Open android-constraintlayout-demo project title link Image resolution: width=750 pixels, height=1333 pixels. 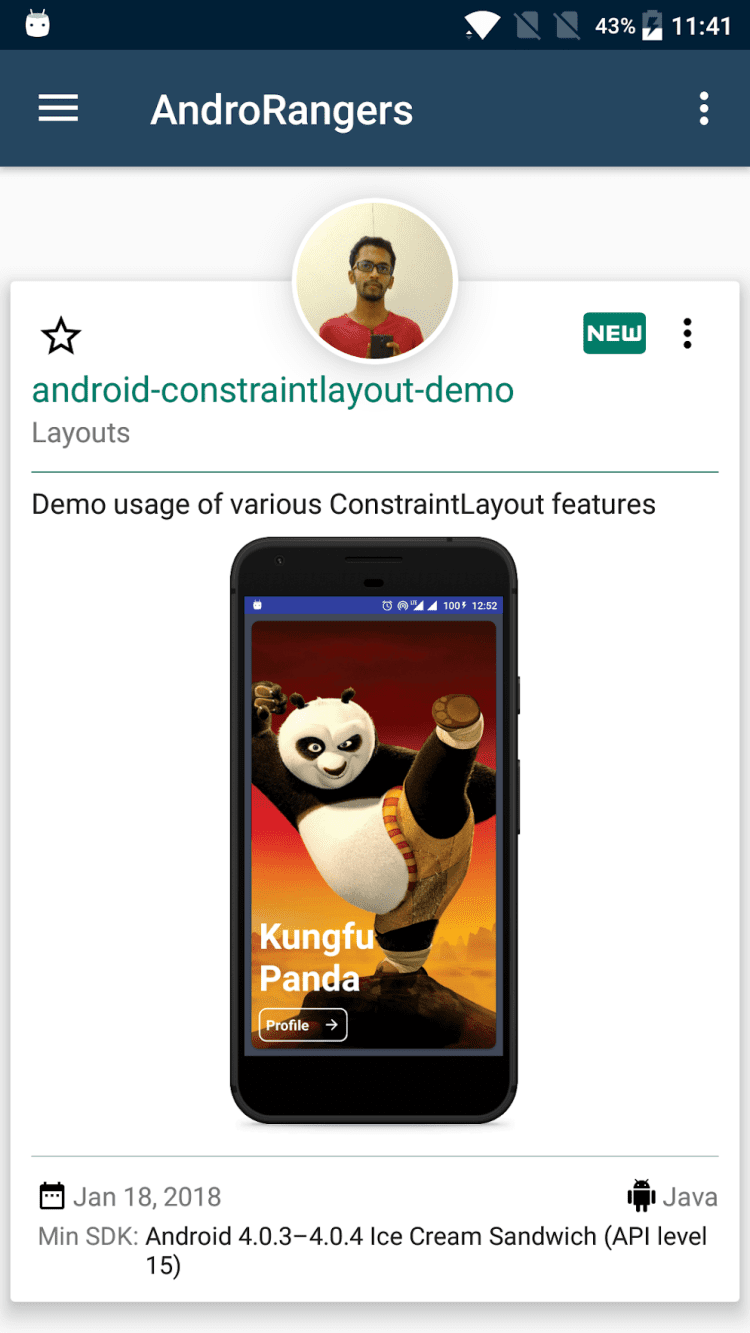272,389
